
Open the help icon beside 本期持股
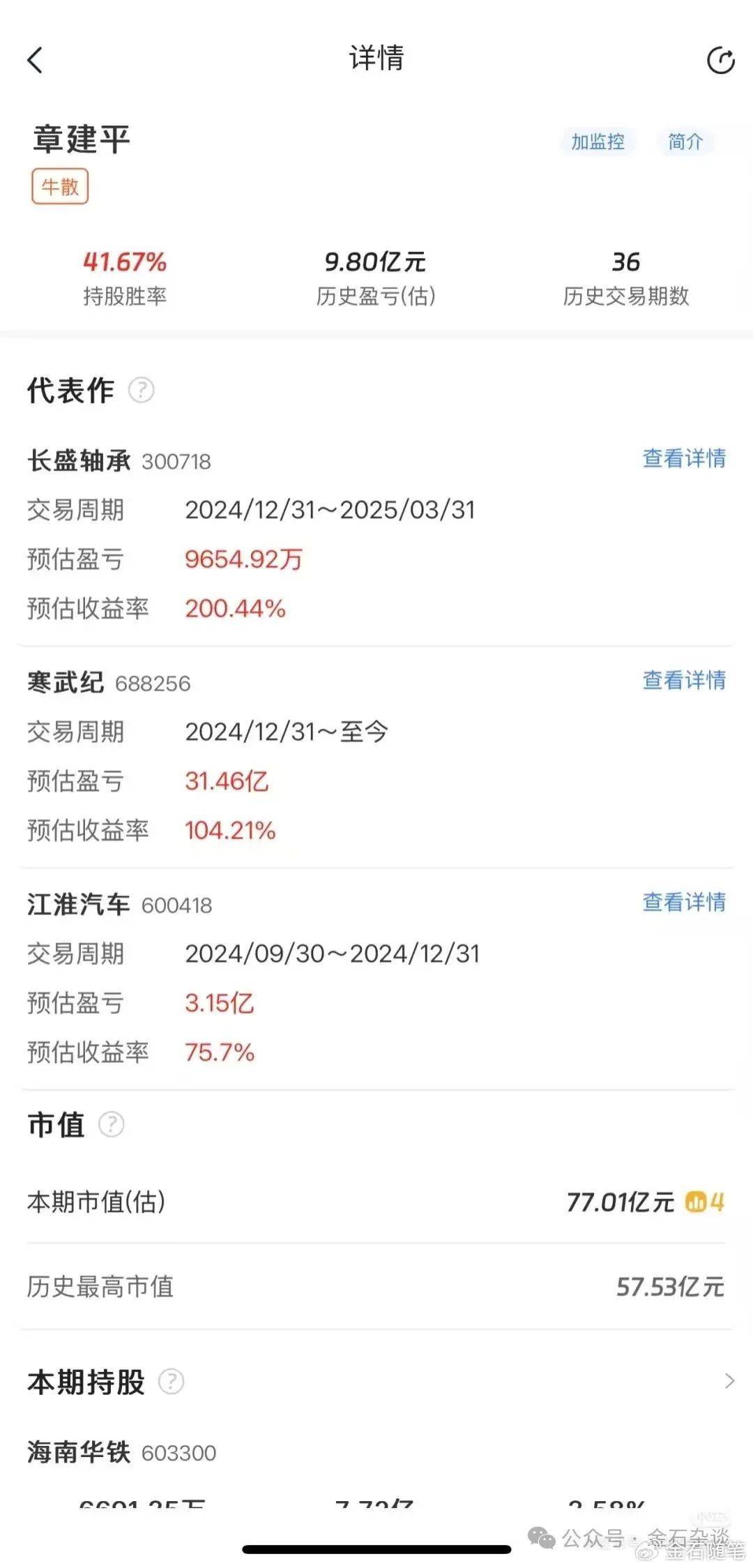pyautogui.click(x=172, y=1381)
